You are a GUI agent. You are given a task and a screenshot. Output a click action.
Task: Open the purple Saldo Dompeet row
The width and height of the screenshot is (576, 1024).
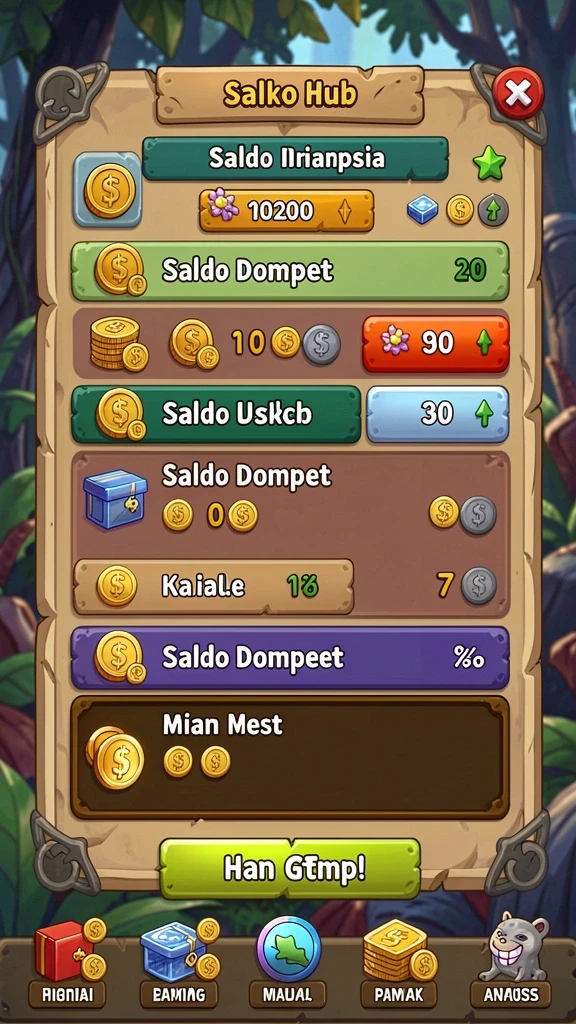[x=289, y=658]
